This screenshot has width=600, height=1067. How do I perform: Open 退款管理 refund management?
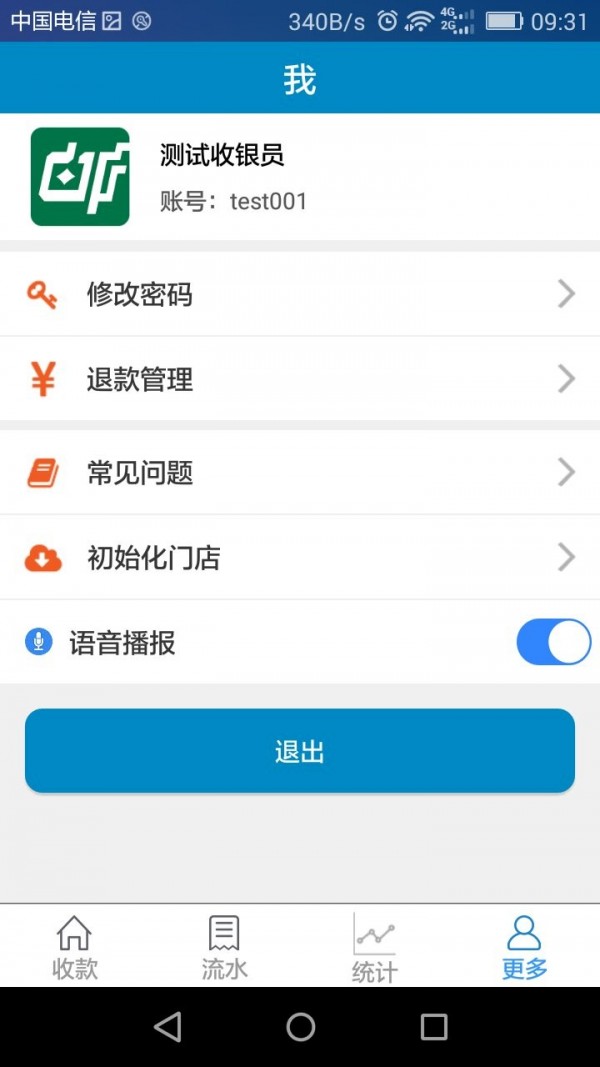coord(300,379)
